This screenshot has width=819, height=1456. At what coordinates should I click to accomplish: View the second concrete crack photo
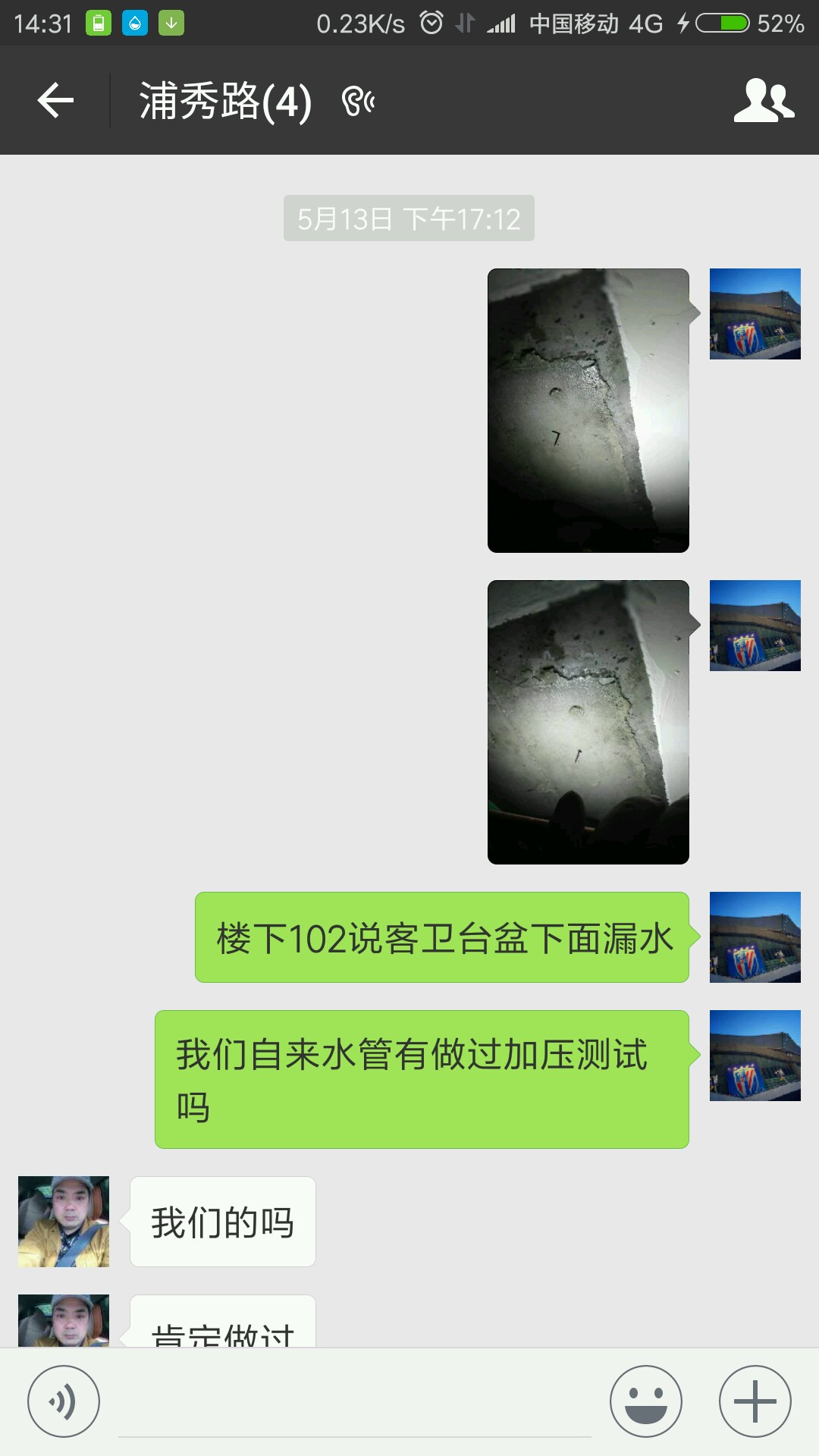click(x=588, y=722)
